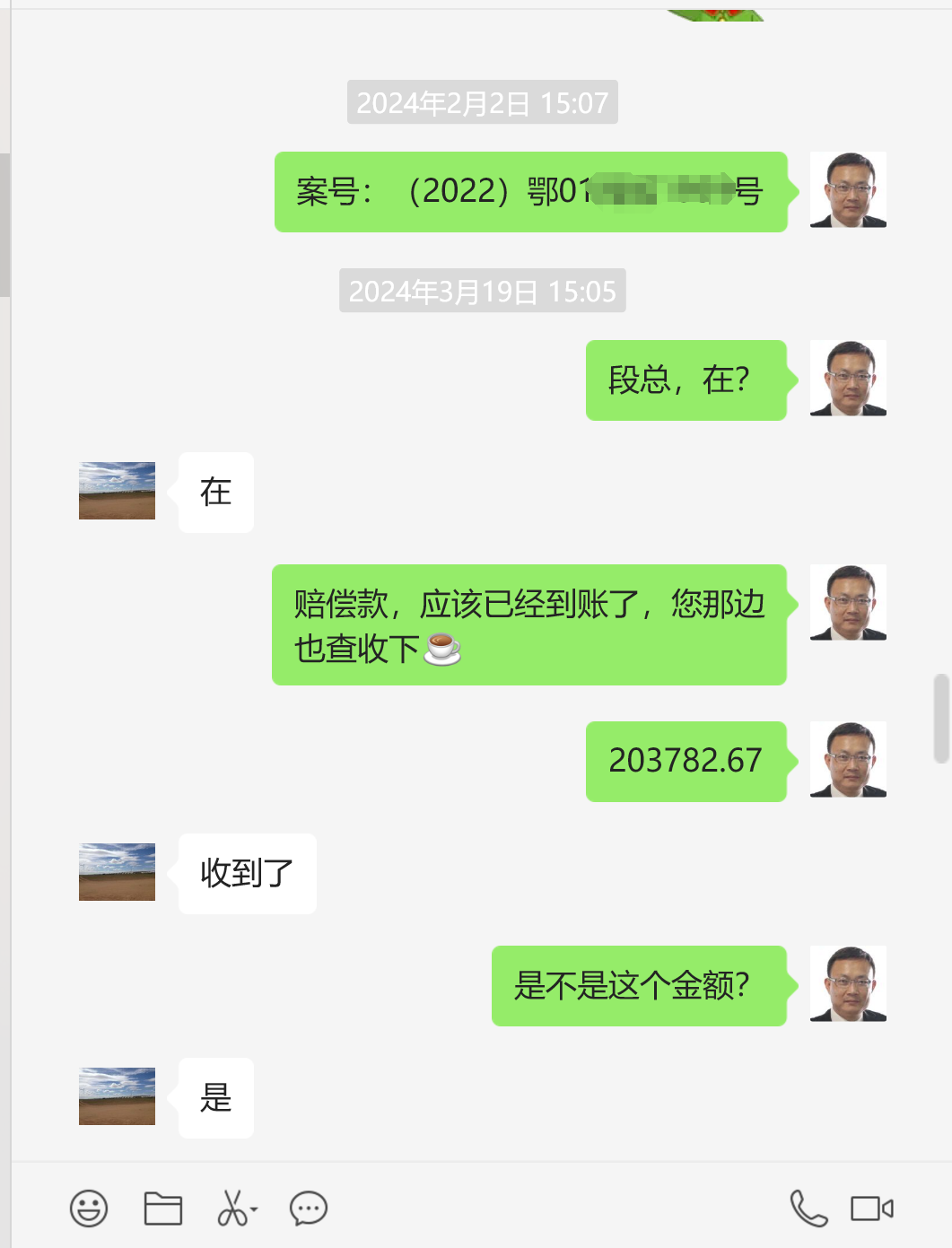Click the contact's avatar next to 收到了
Screen dimensions: 952x1248
117,874
